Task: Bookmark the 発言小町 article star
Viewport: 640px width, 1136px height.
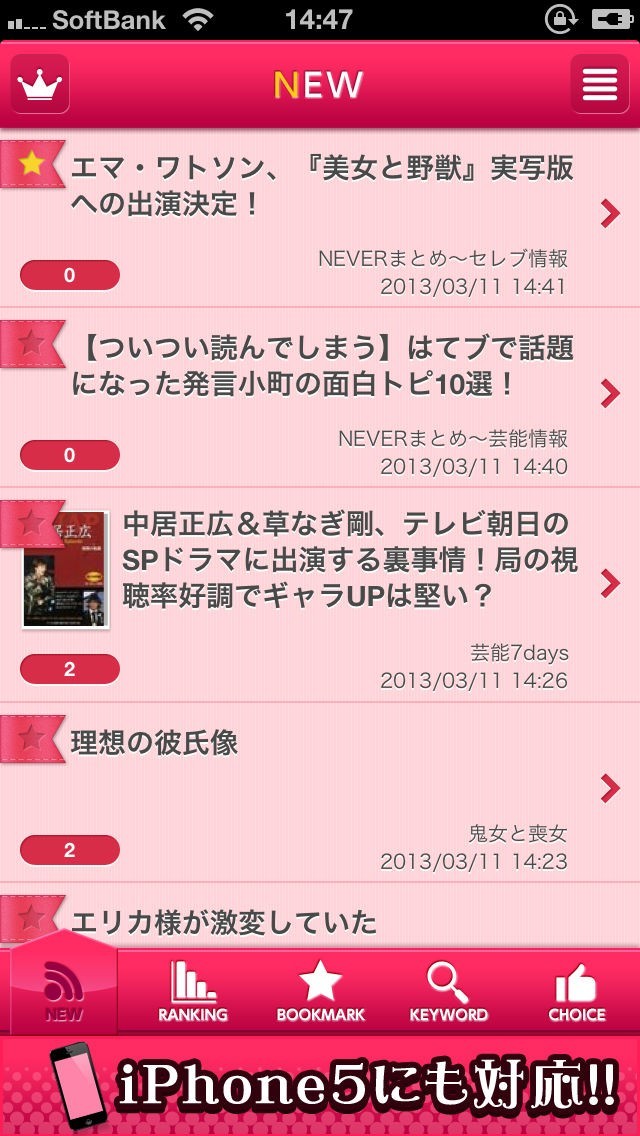Action: pyautogui.click(x=32, y=345)
